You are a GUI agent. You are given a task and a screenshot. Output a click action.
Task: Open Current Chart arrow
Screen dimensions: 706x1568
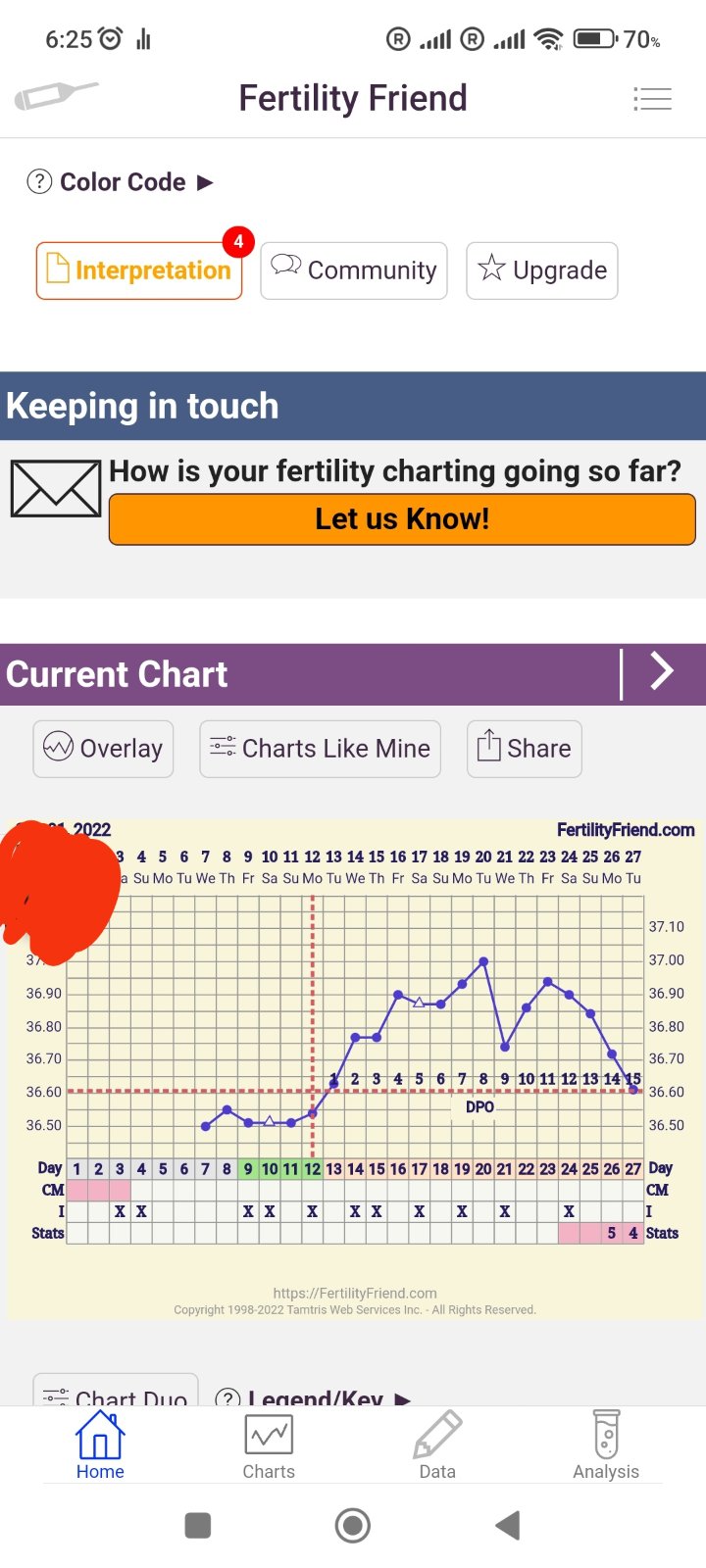pos(663,673)
